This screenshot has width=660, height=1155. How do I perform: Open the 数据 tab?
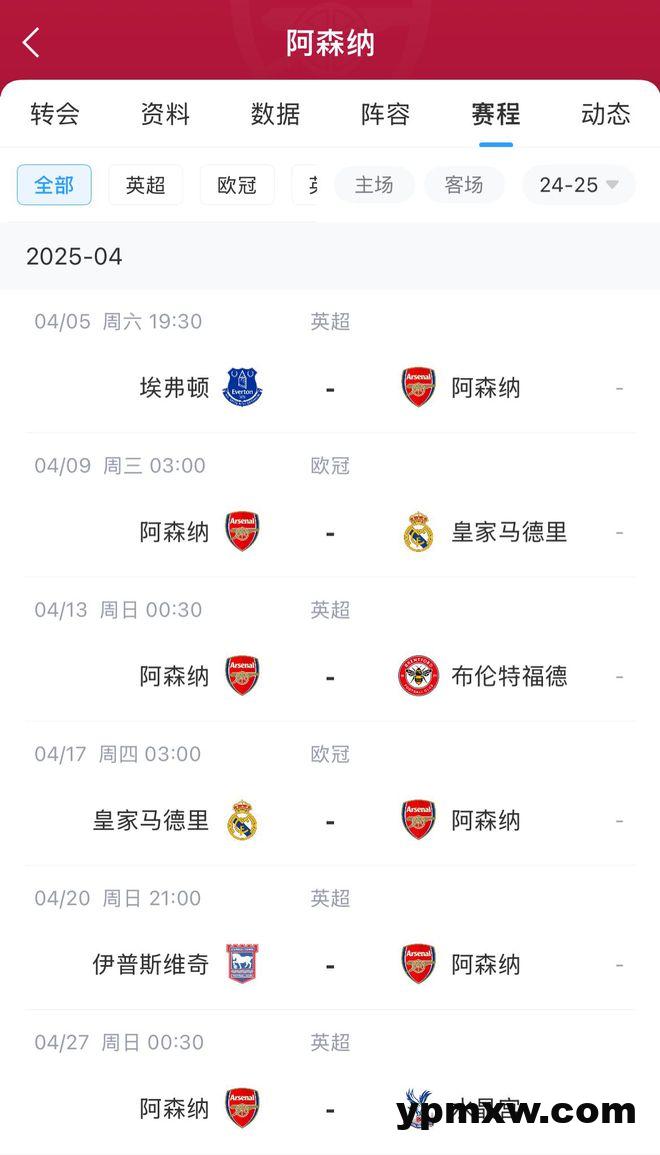coord(275,115)
